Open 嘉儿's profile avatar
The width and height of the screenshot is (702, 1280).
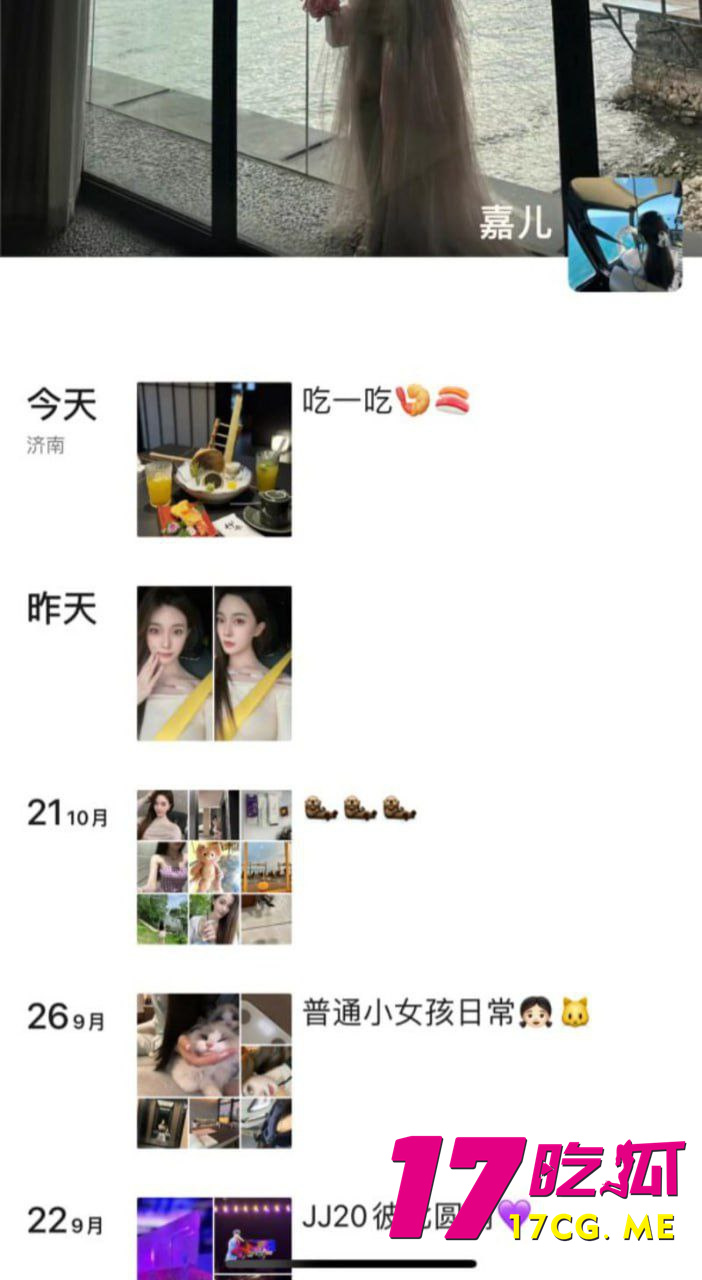tap(626, 235)
